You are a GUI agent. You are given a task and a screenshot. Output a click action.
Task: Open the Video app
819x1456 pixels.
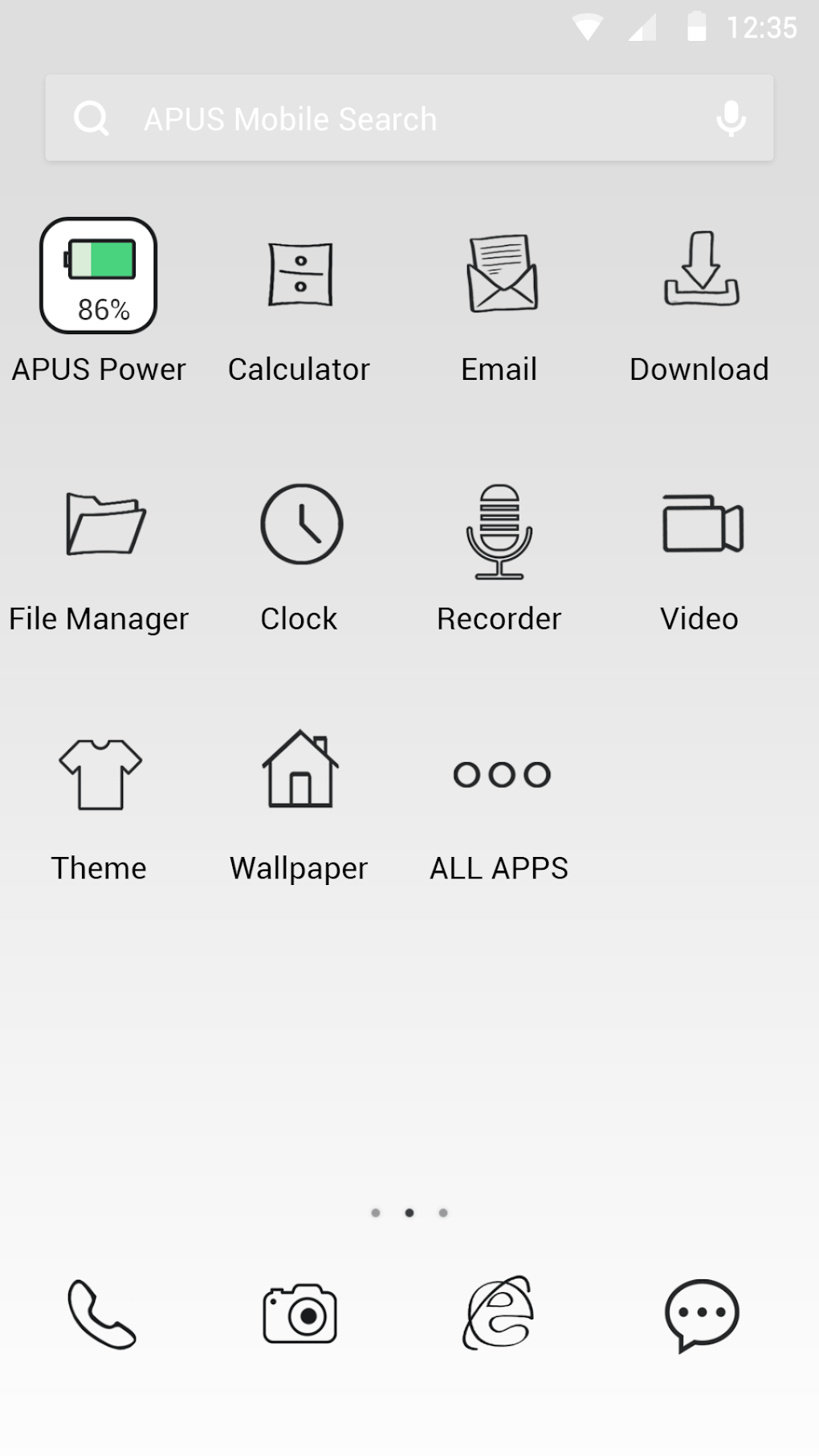click(x=702, y=524)
